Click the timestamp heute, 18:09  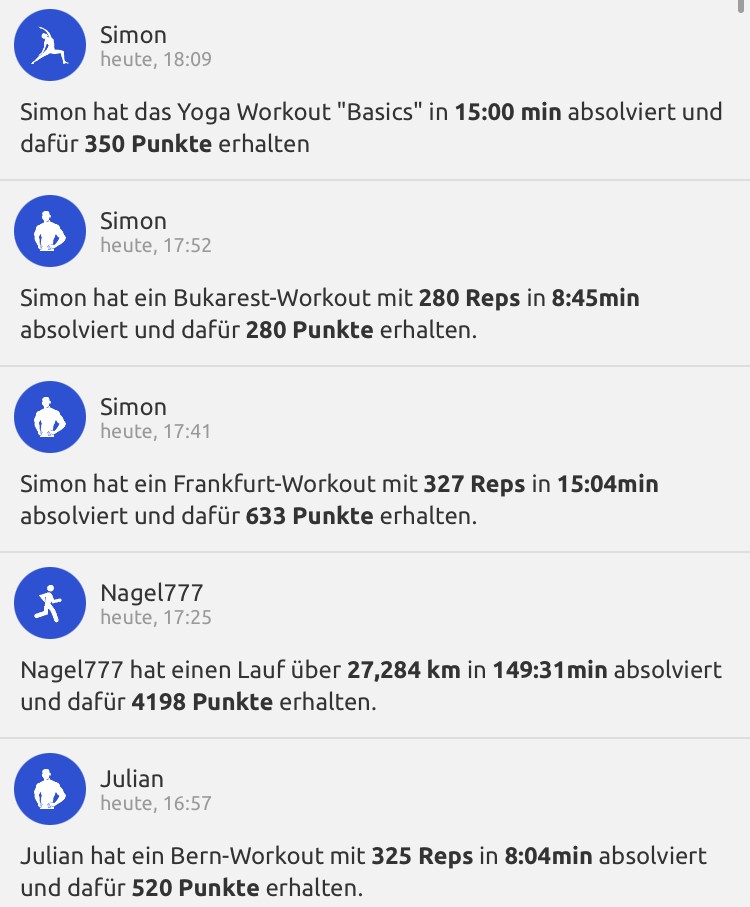(x=140, y=58)
